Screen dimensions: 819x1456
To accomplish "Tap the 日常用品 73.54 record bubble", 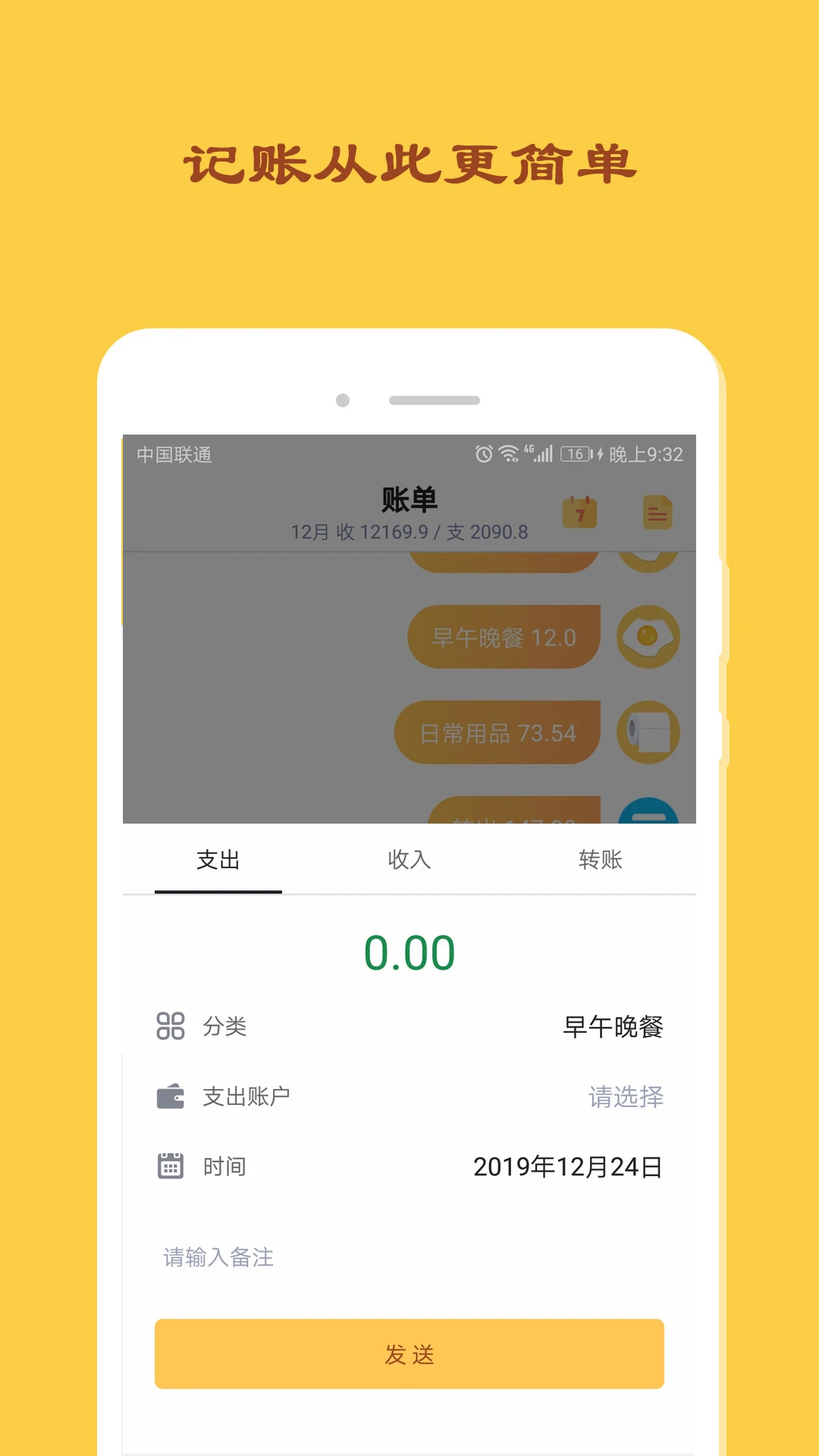I will point(497,732).
